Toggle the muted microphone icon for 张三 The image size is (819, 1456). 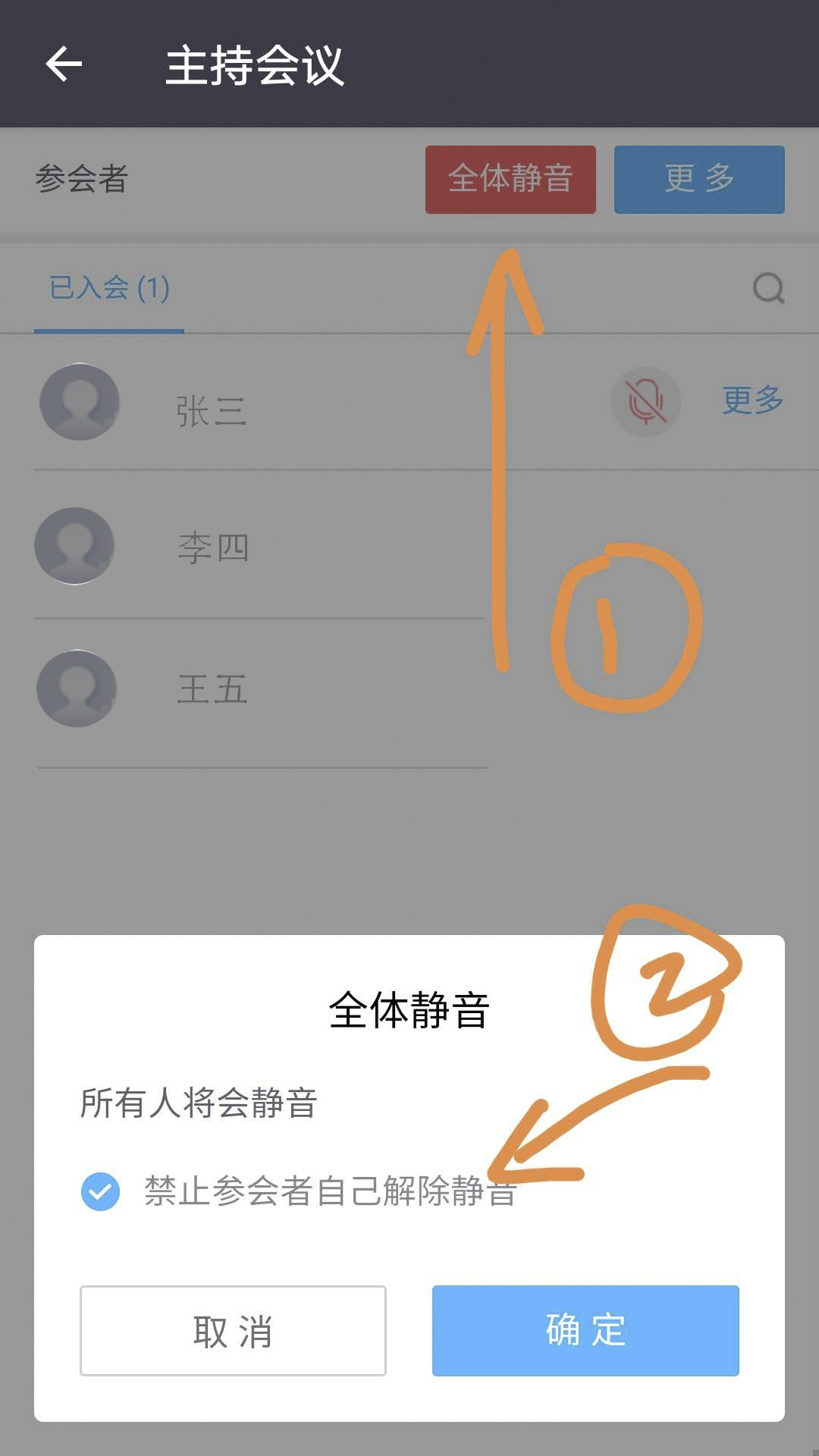coord(645,401)
